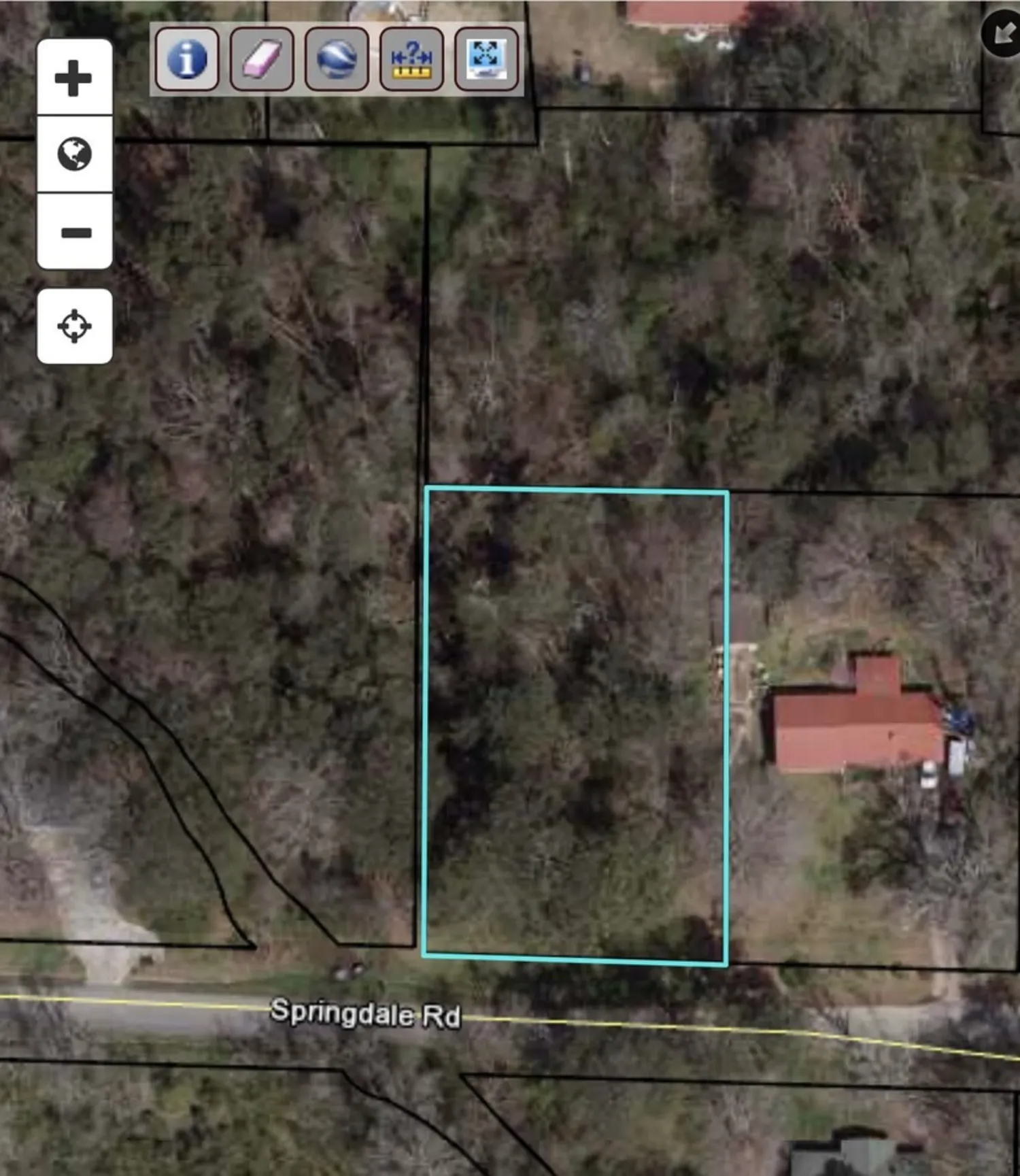Open the Google Earth globe tool

337,59
